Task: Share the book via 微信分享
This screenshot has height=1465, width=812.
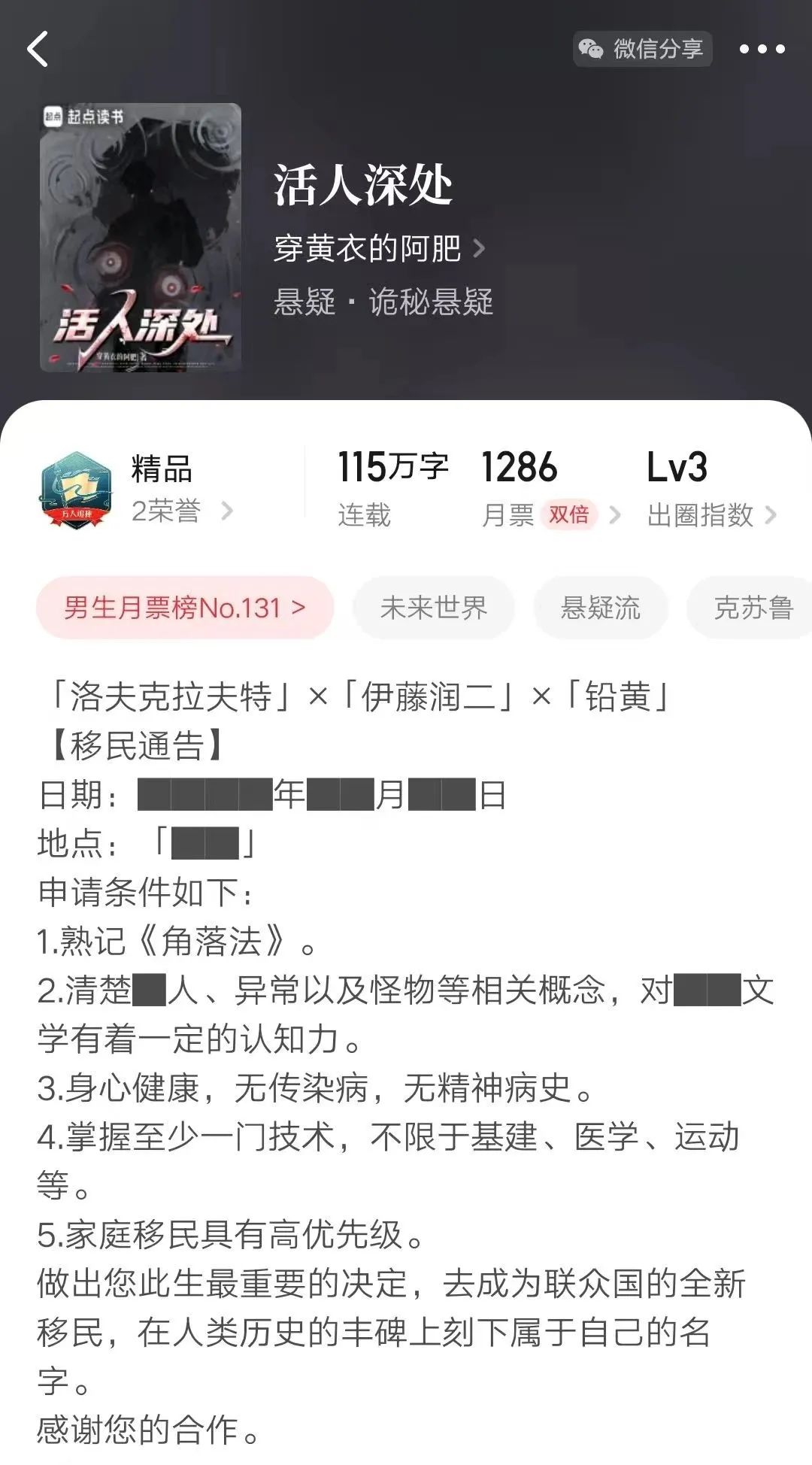Action: [642, 49]
